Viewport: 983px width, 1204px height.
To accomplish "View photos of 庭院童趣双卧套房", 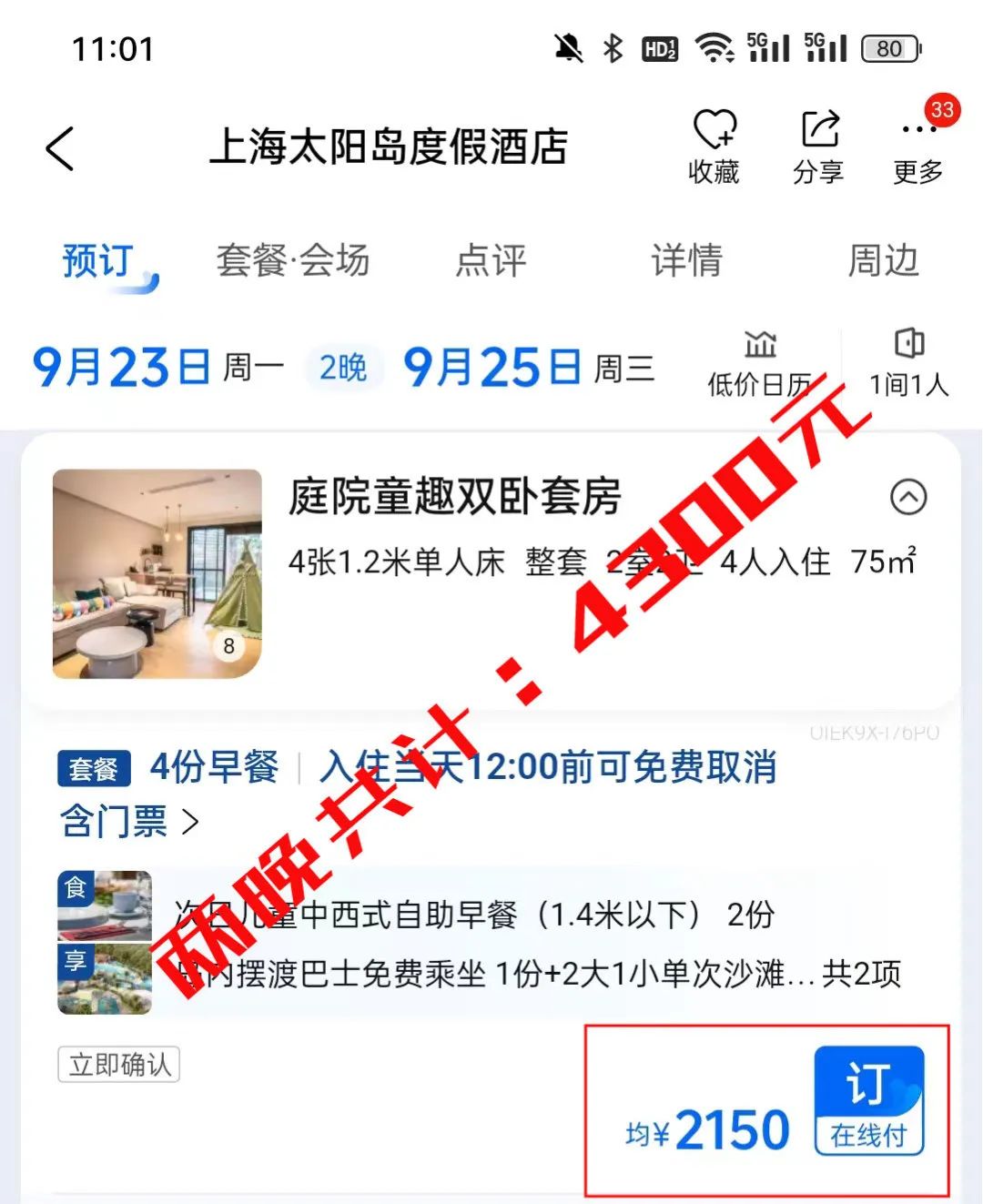I will pos(157,573).
